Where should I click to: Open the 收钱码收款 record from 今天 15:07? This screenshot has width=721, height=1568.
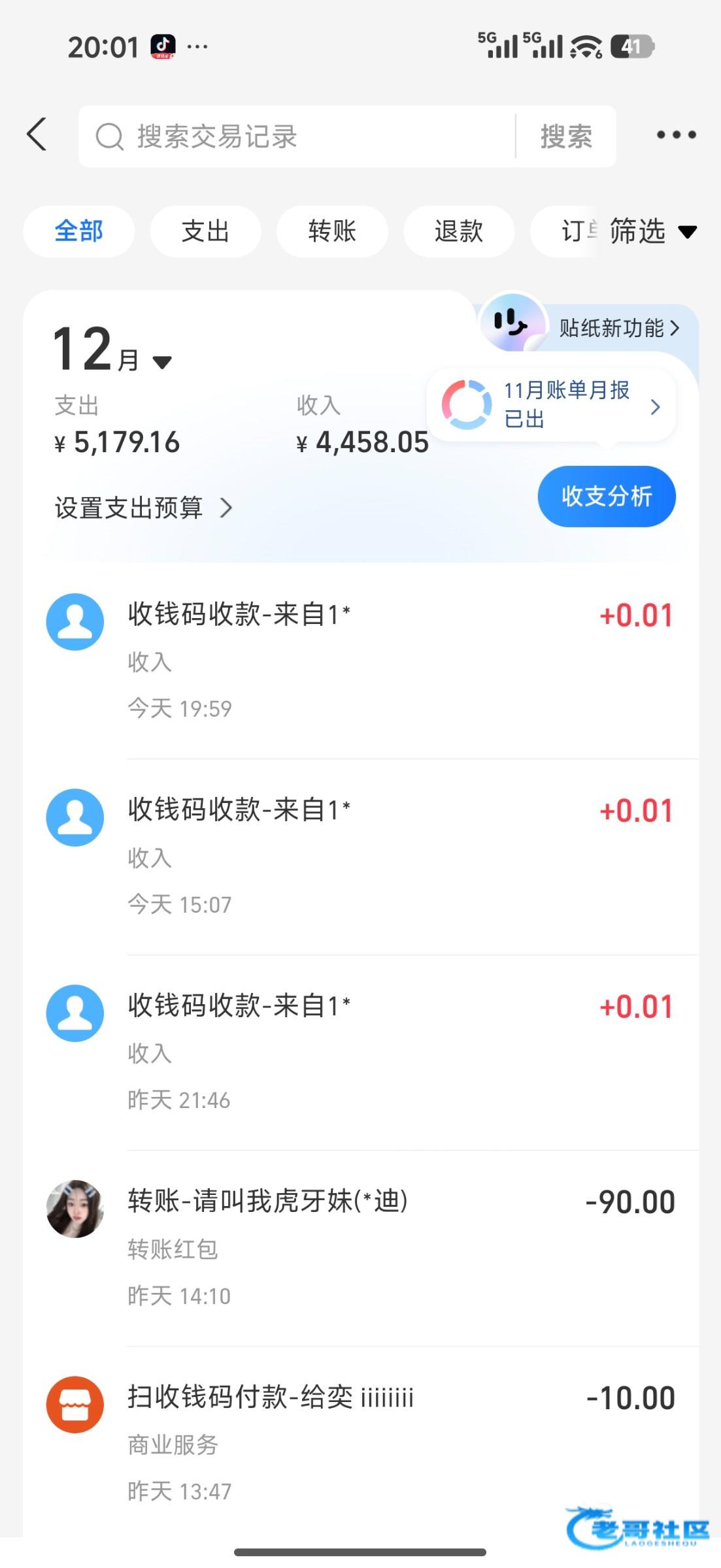tap(360, 856)
